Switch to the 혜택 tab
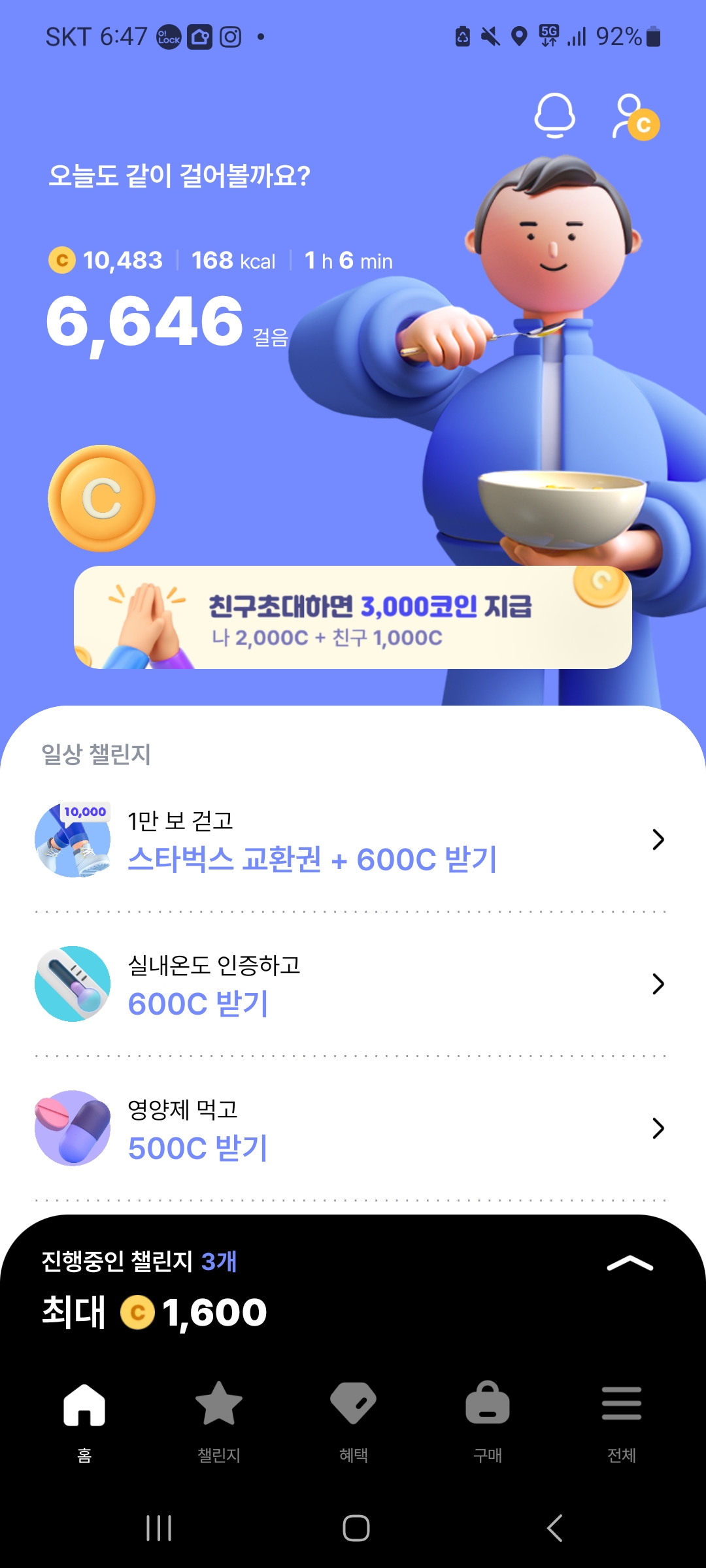706x1568 pixels. (x=354, y=1418)
